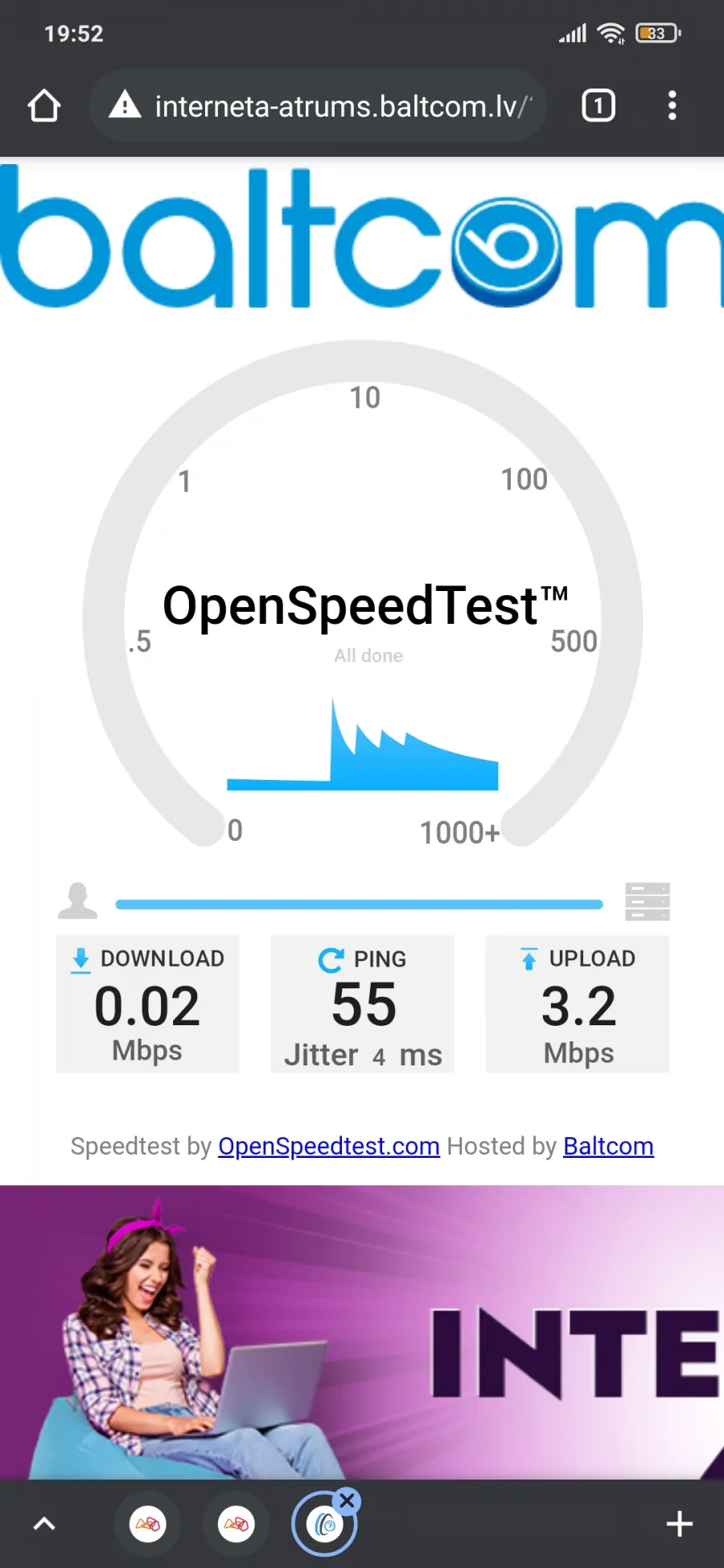Add a new tab with plus
724x1568 pixels.
679,1523
